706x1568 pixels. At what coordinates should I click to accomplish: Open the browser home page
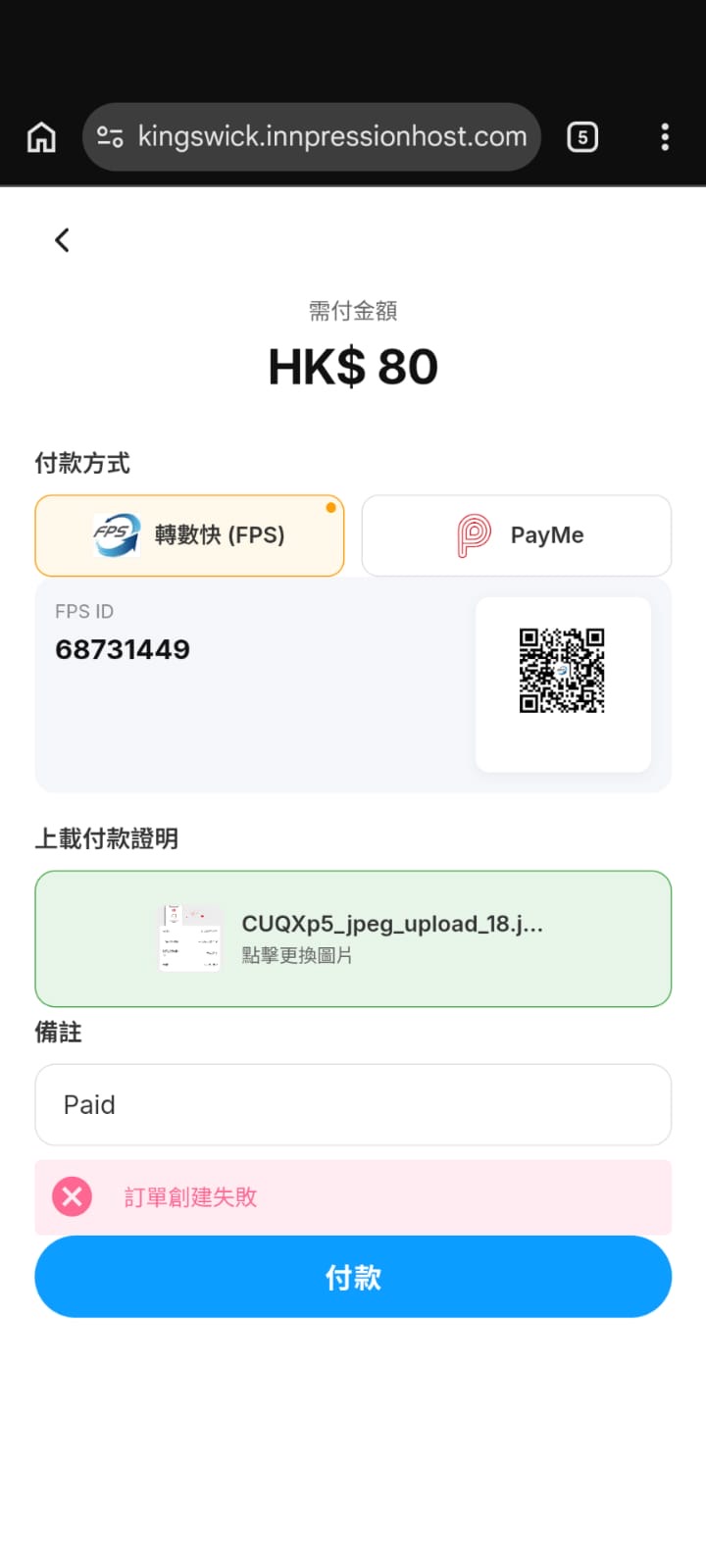(41, 137)
